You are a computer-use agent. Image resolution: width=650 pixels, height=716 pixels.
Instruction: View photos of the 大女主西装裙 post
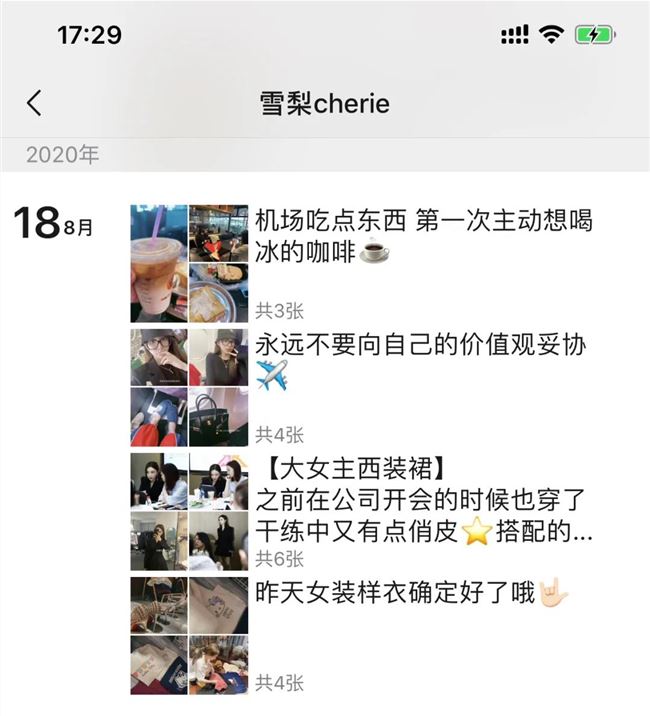[189, 511]
